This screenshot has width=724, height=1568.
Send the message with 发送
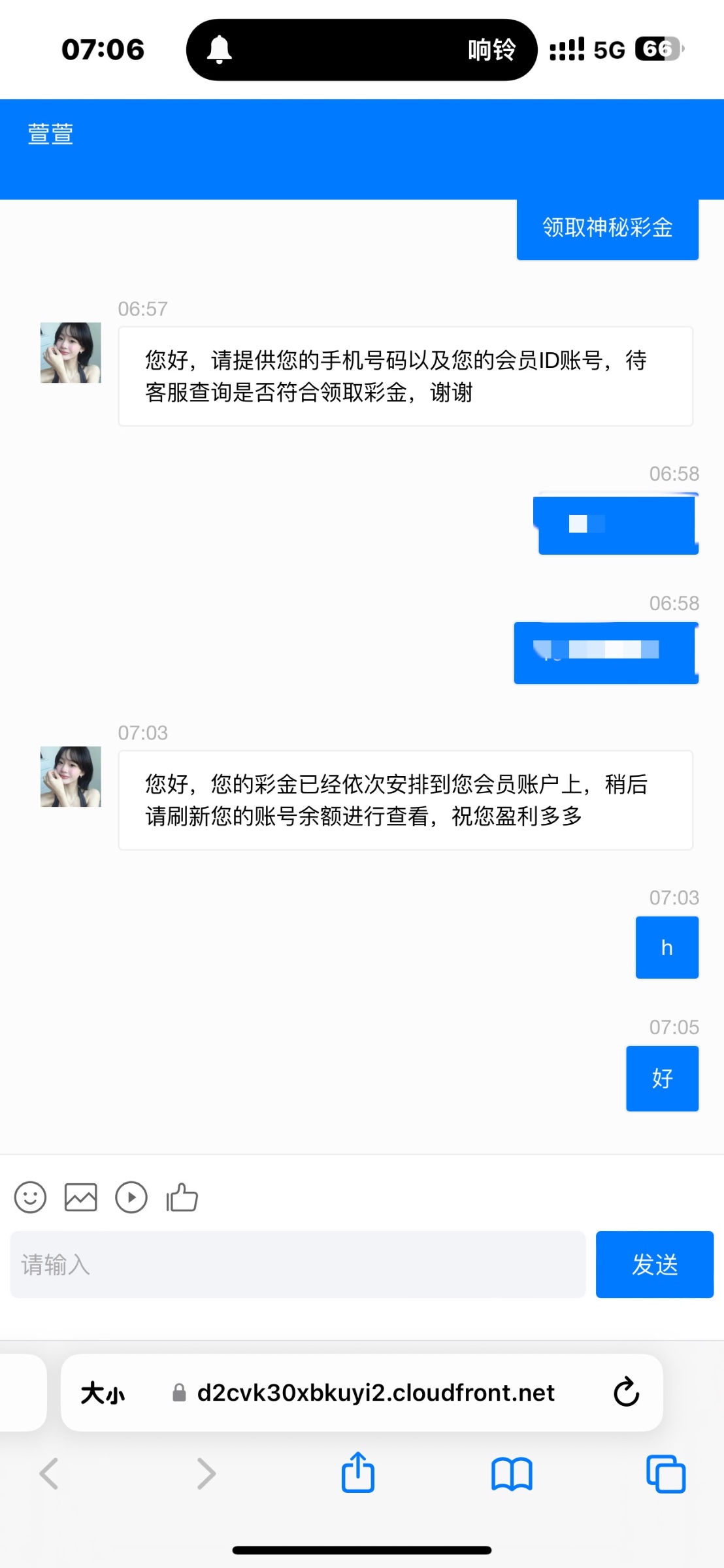(x=654, y=1264)
